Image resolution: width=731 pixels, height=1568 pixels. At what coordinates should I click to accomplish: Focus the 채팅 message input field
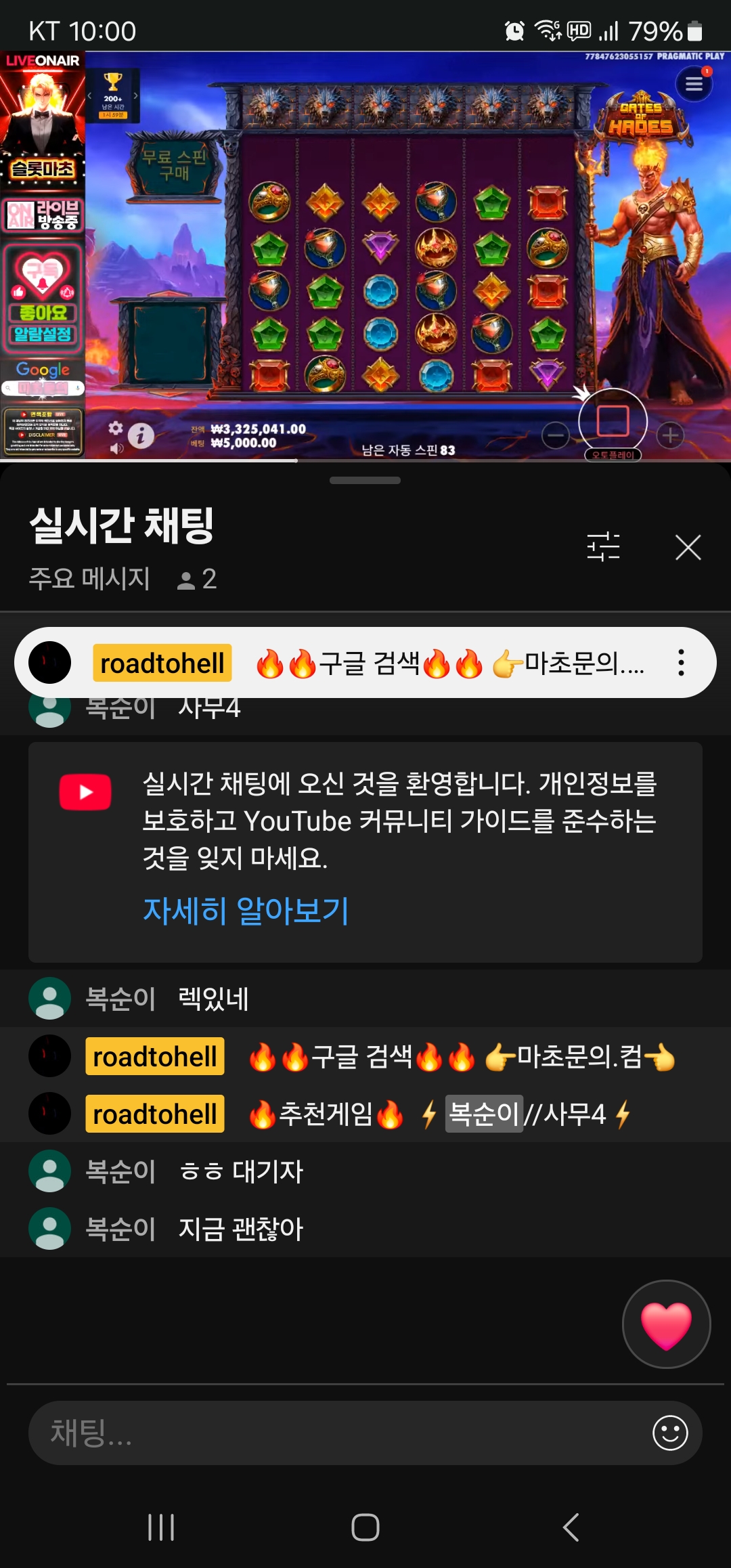(338, 1433)
